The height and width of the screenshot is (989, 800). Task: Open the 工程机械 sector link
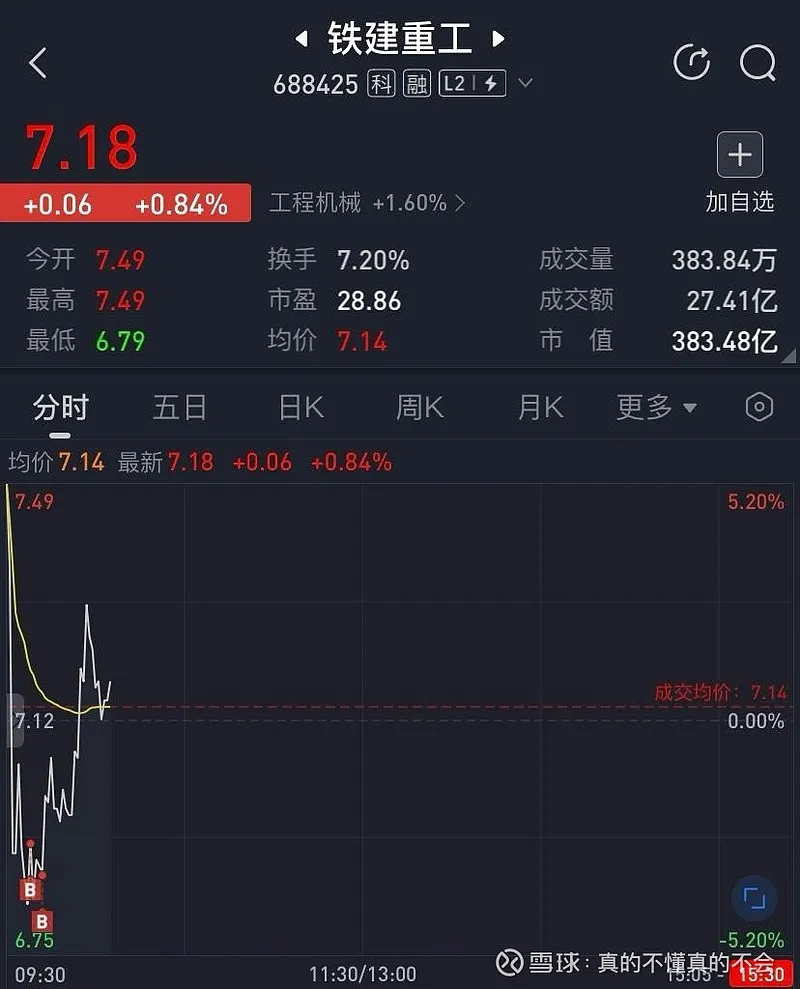click(x=366, y=203)
